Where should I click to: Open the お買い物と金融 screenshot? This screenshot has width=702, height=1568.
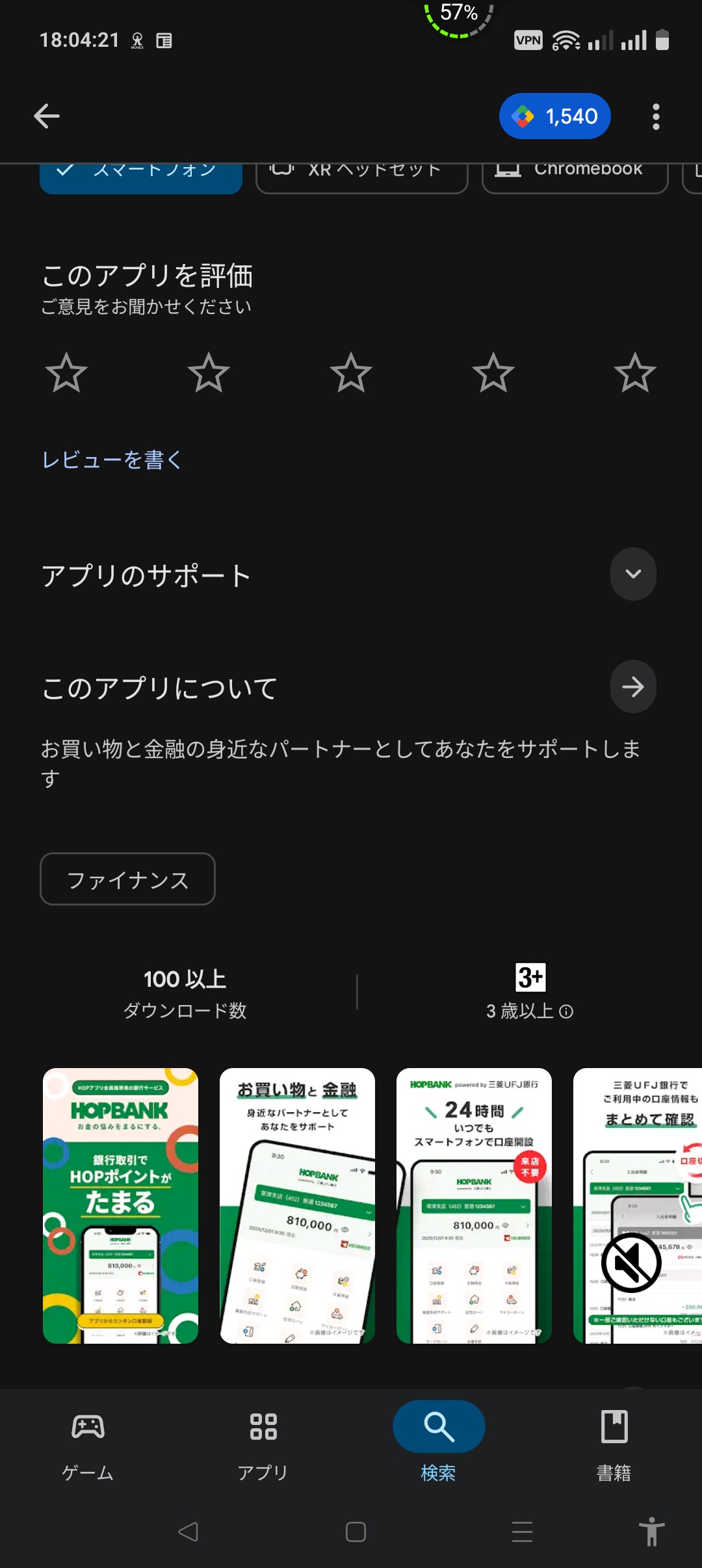(297, 1205)
